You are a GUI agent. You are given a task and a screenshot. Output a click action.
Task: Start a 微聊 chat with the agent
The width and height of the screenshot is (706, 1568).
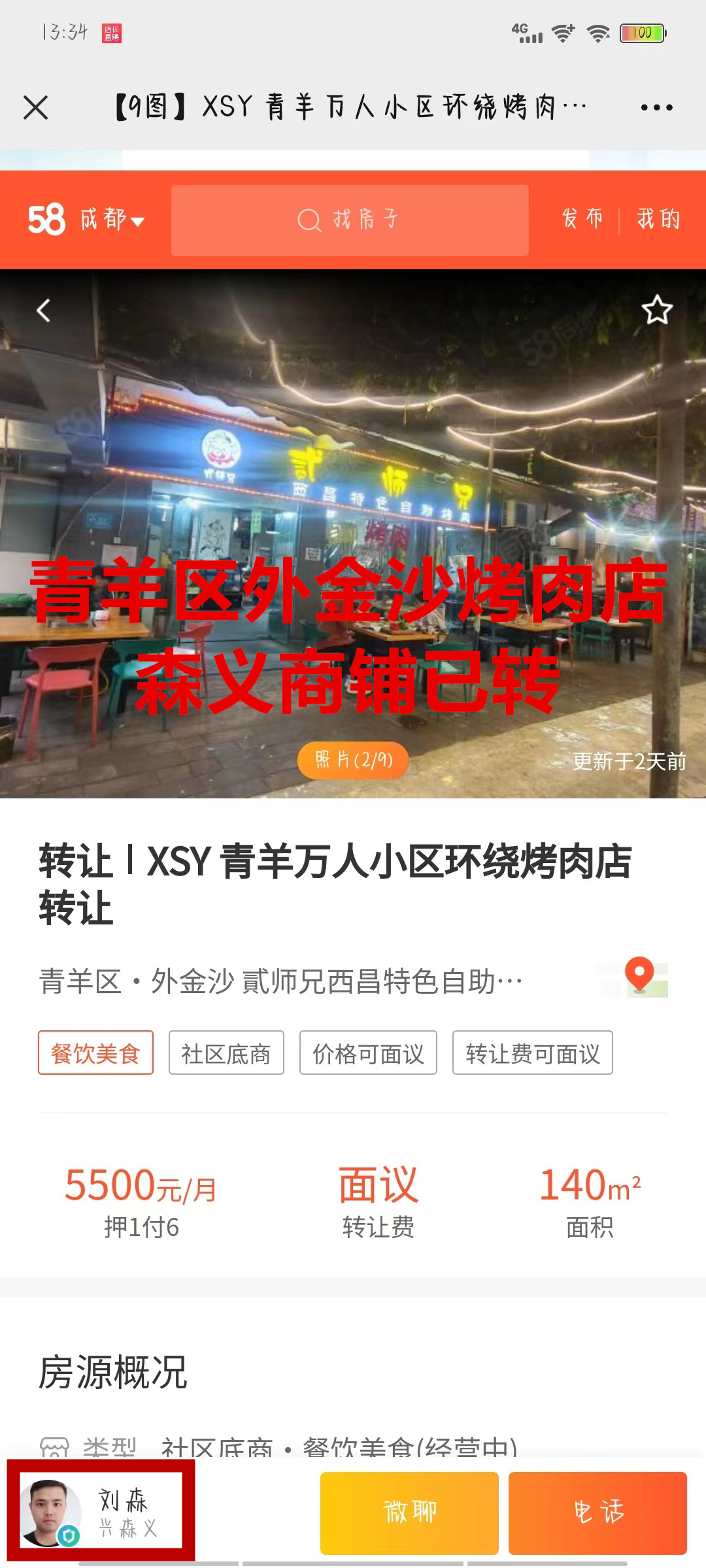409,1512
